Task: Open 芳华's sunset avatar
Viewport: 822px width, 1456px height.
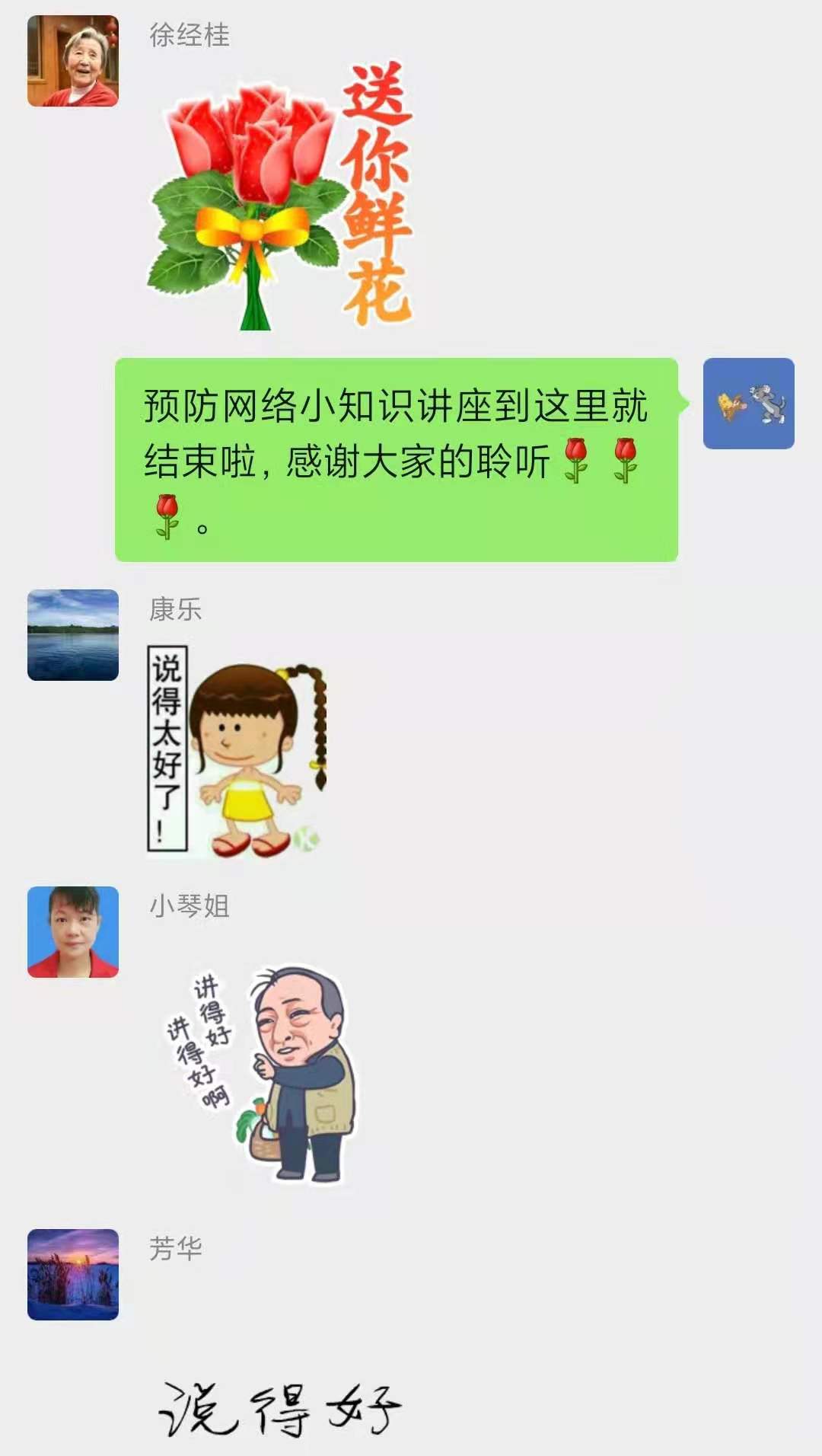Action: (73, 1275)
